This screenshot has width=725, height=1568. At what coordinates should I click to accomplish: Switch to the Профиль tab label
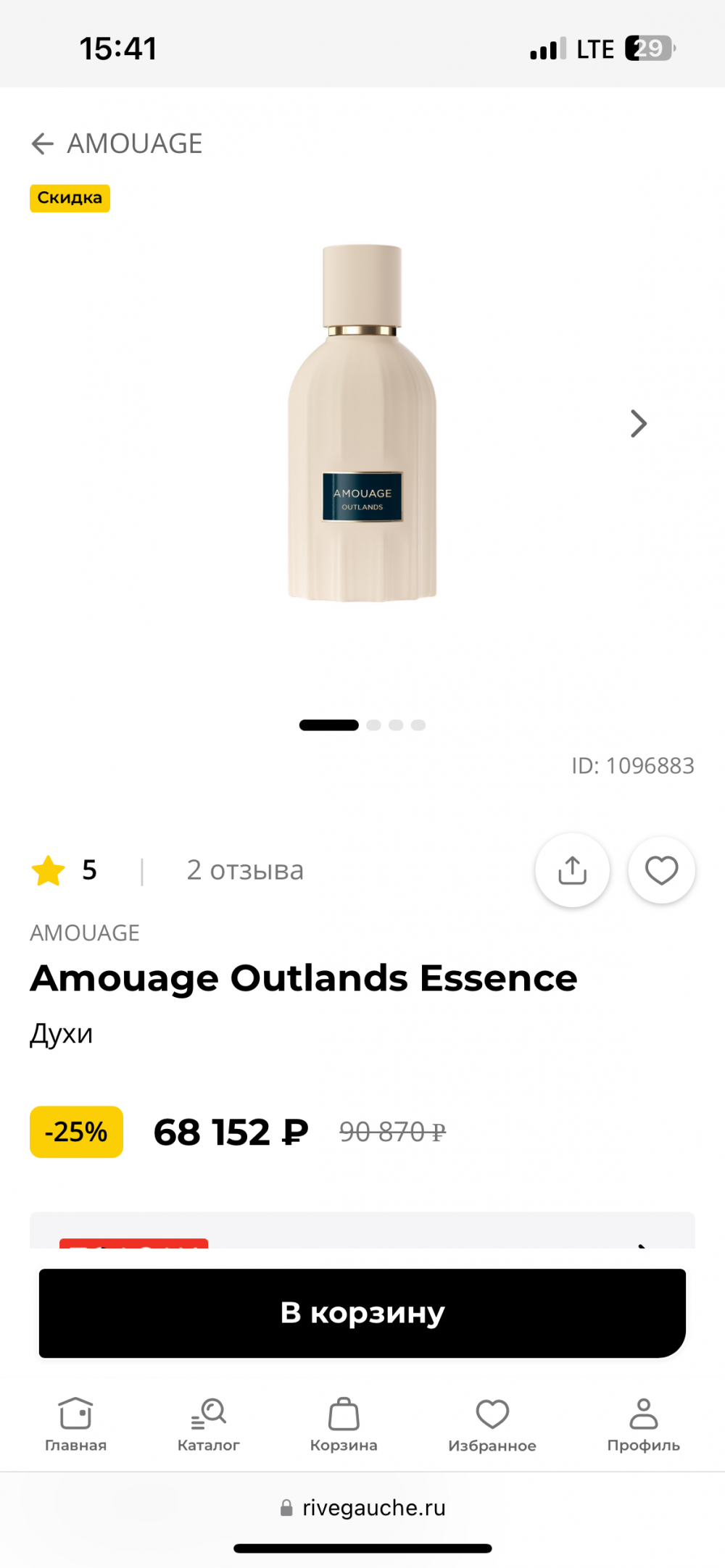tap(643, 1445)
